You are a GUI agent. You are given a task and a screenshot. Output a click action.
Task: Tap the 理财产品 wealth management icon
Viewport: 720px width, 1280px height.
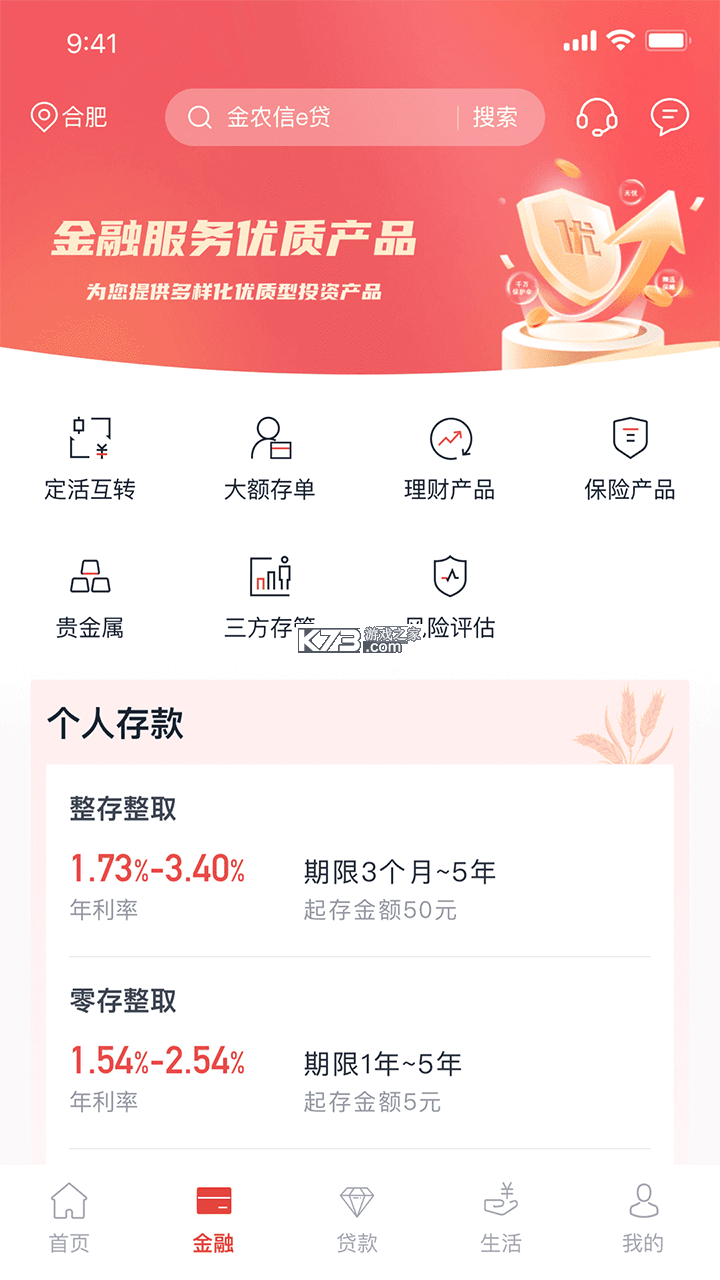448,455
